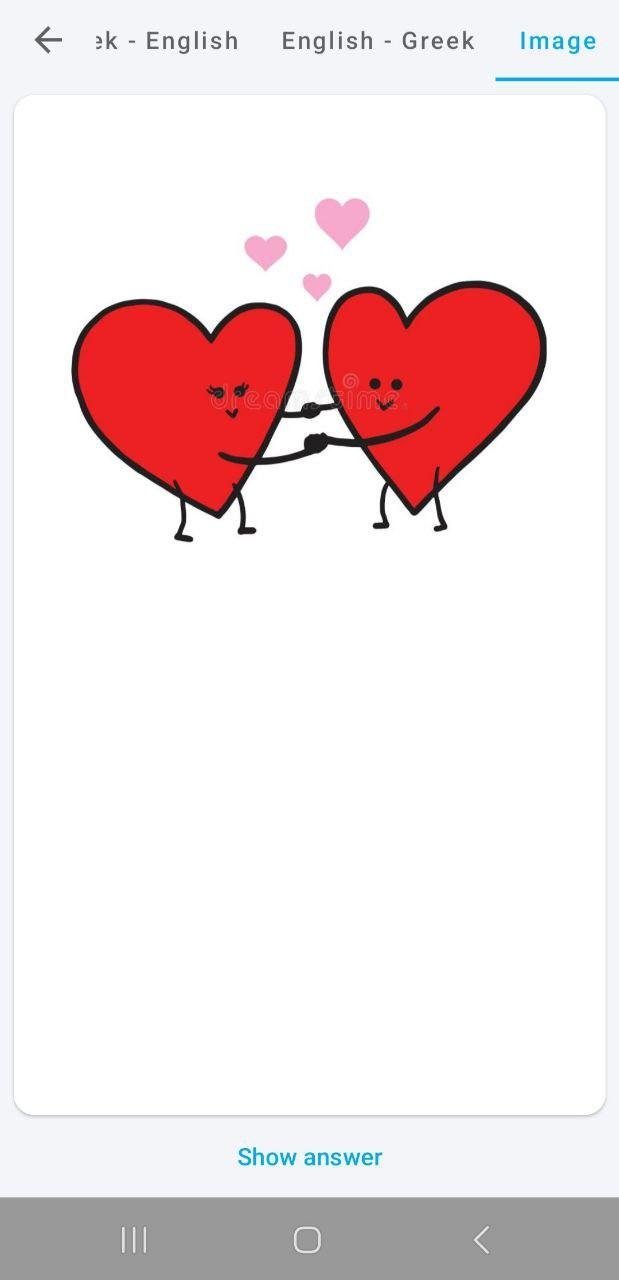619x1280 pixels.
Task: Go to the home screen
Action: 307,1240
